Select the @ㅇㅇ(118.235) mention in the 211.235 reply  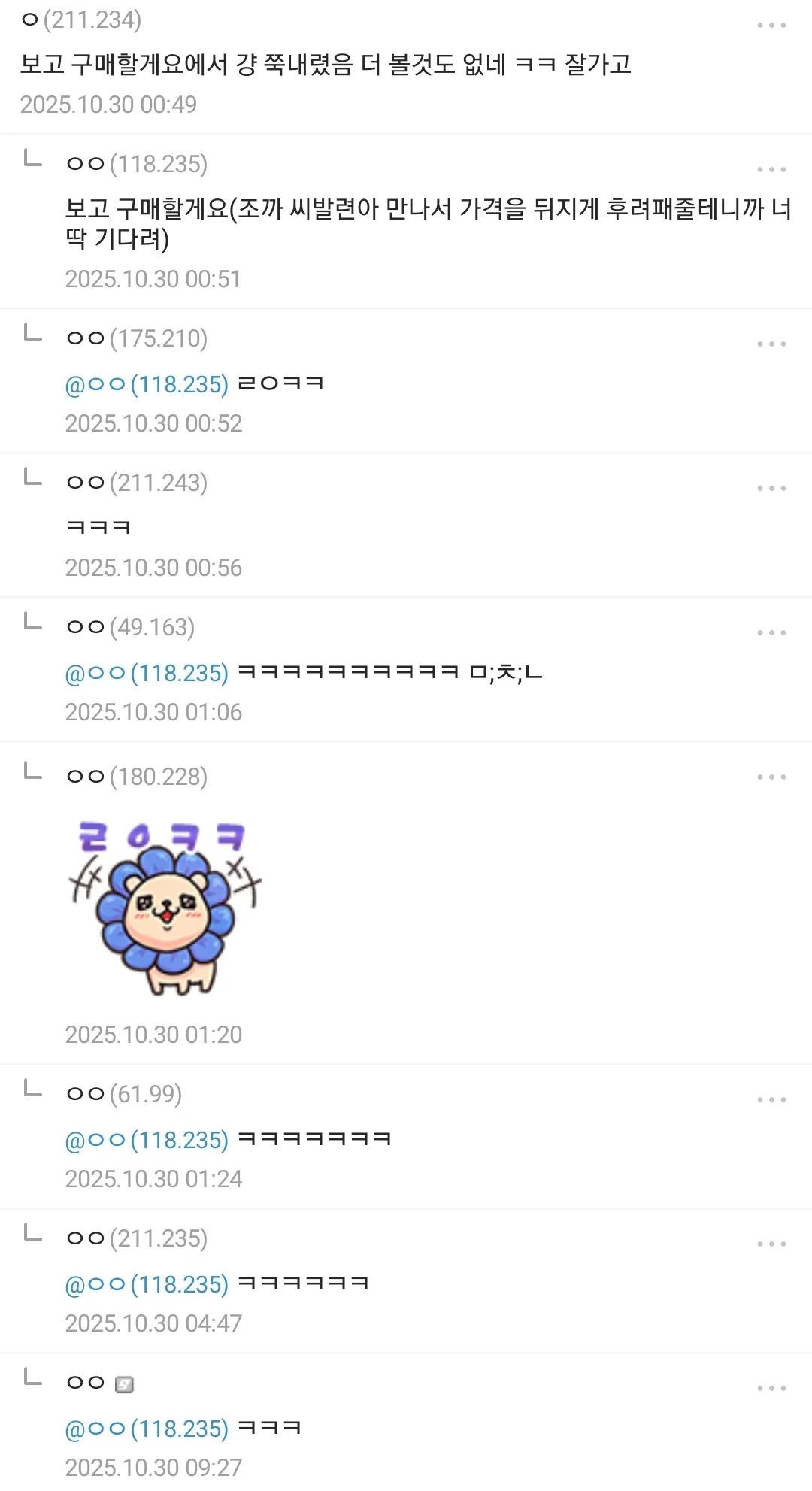147,1285
